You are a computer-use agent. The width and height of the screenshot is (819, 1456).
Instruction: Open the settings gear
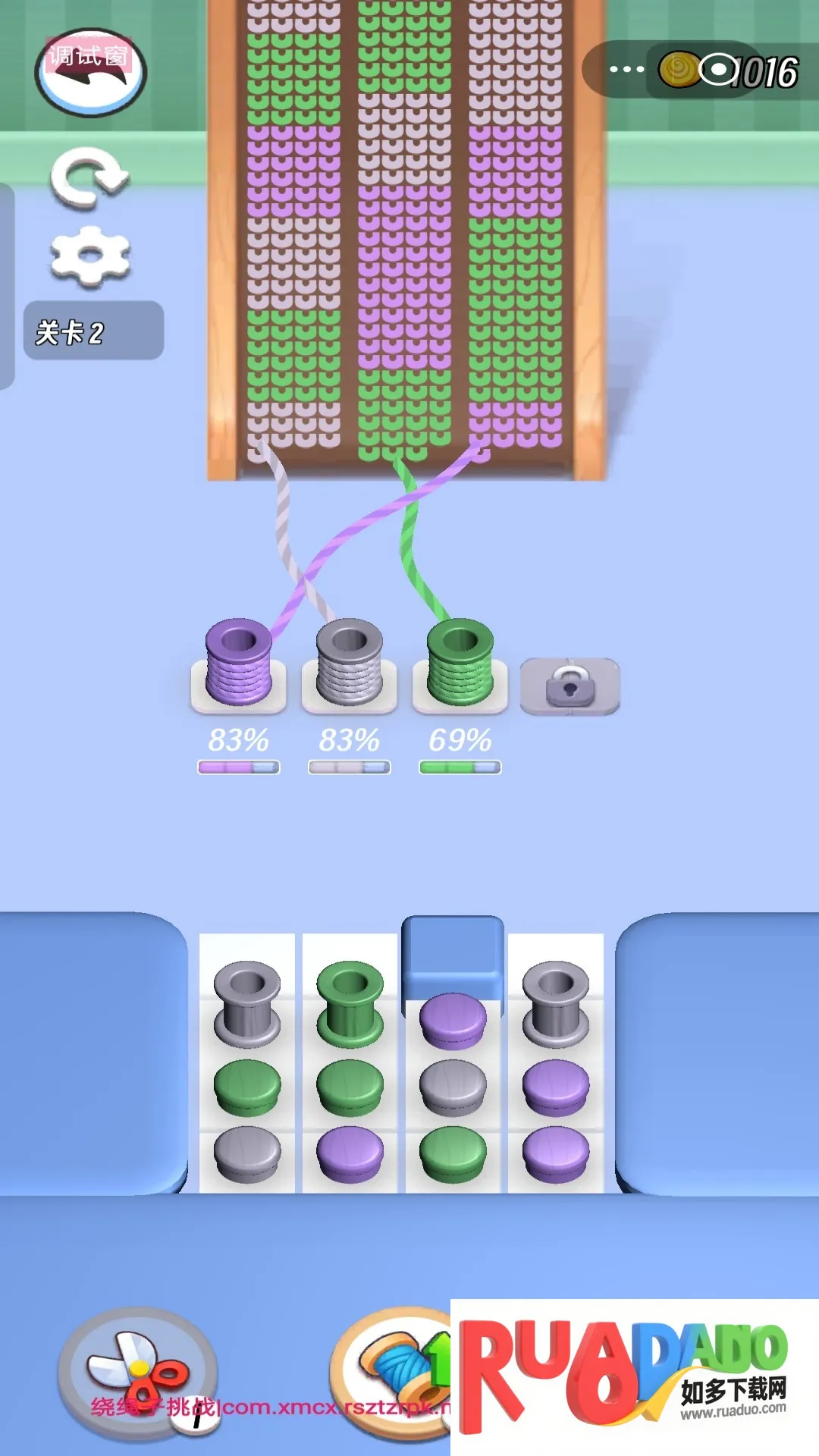point(90,256)
